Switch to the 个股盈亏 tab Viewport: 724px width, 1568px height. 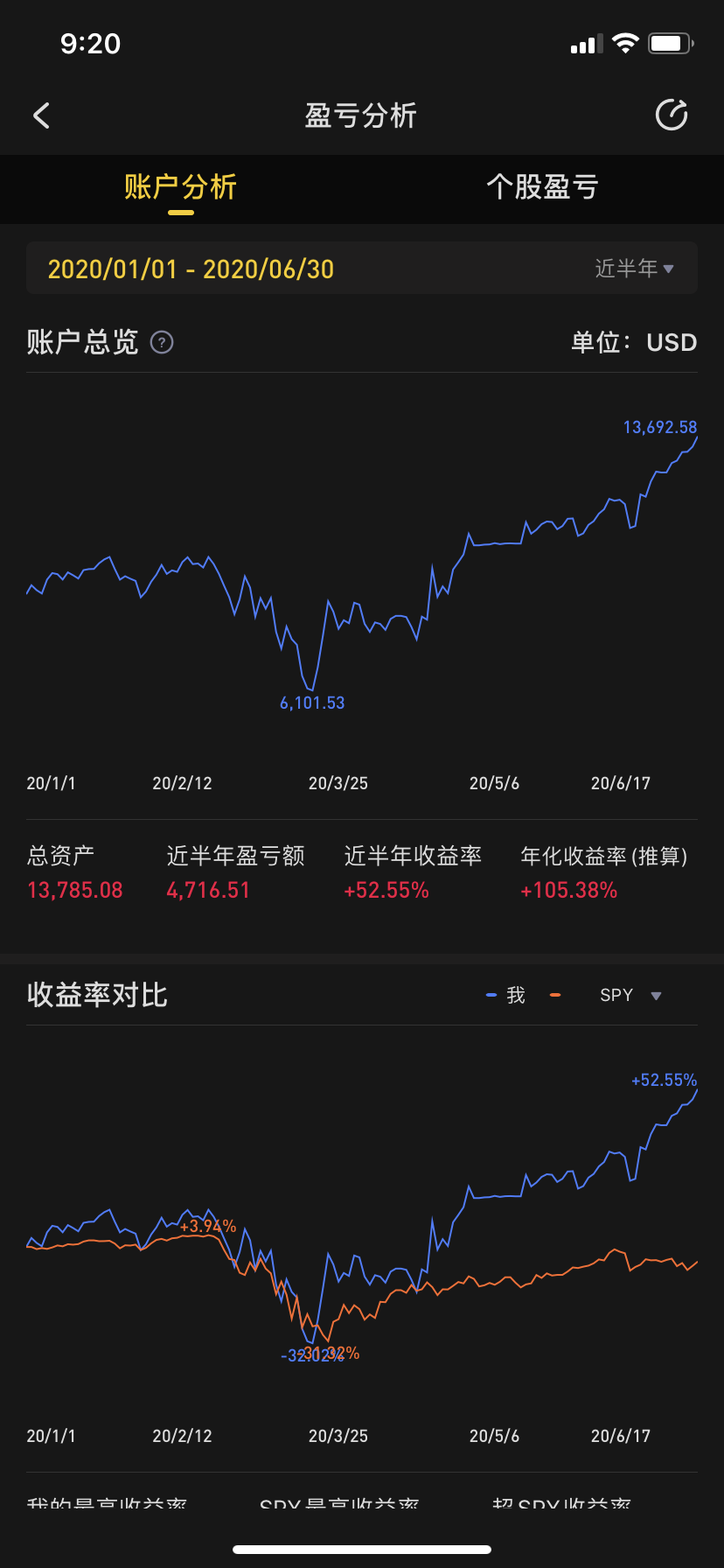(542, 186)
